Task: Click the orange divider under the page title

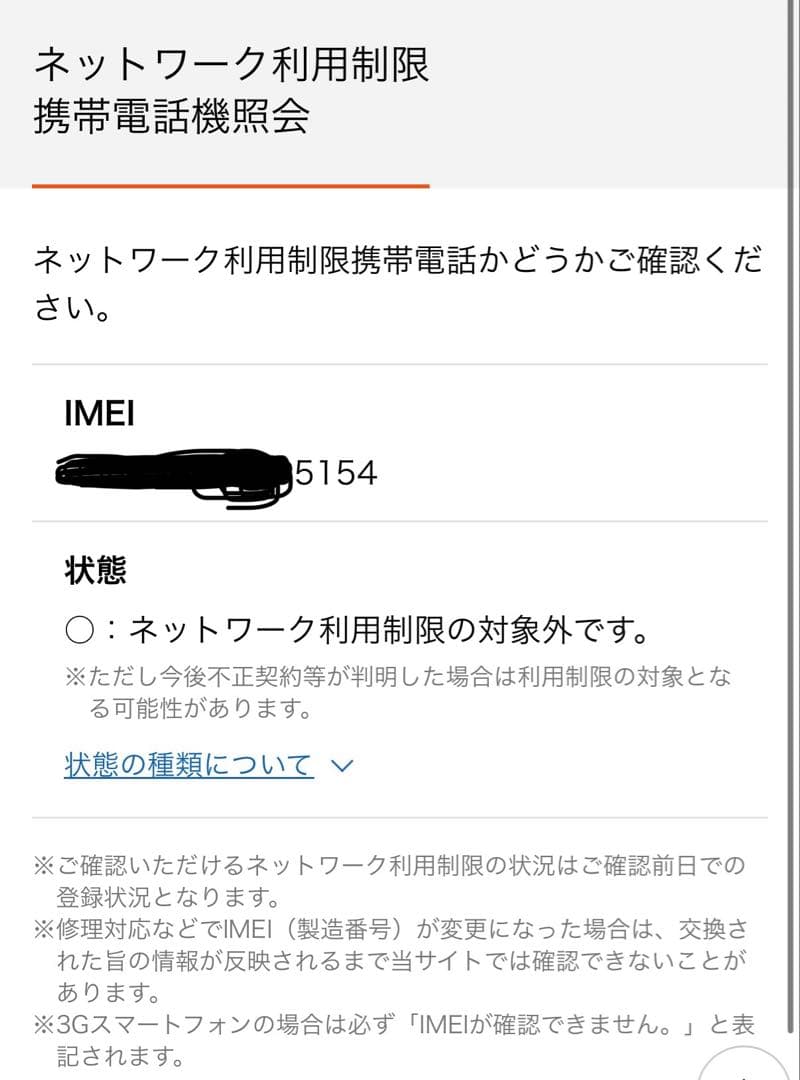Action: (x=230, y=185)
